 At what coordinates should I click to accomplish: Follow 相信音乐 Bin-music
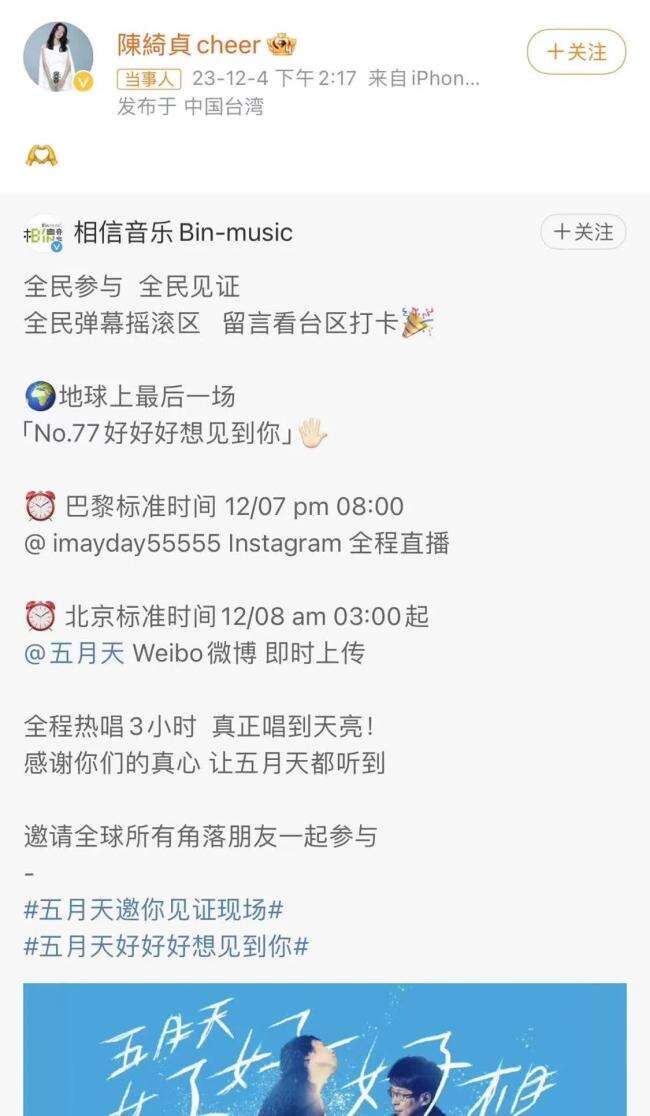583,232
